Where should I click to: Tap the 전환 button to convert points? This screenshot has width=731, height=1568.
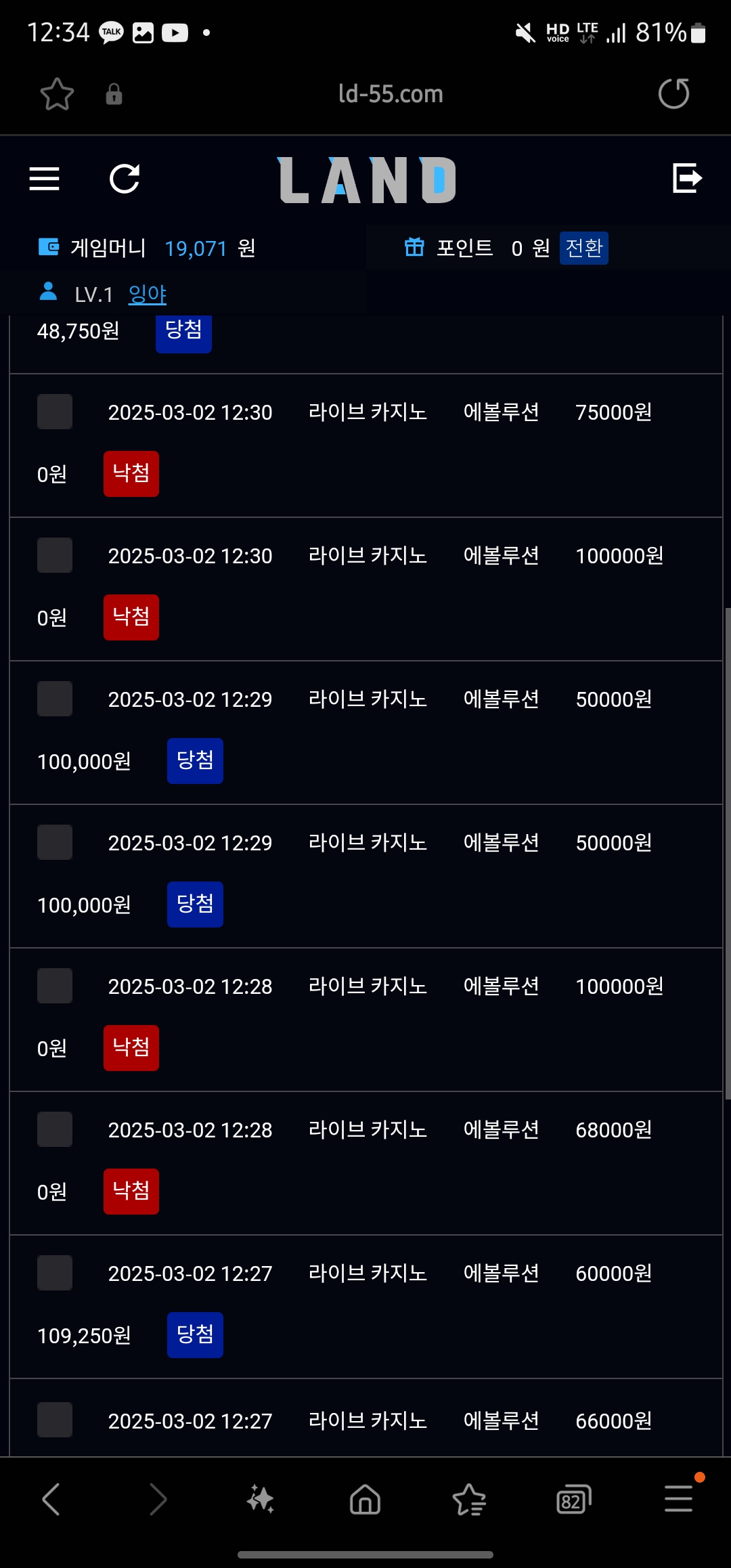[583, 248]
